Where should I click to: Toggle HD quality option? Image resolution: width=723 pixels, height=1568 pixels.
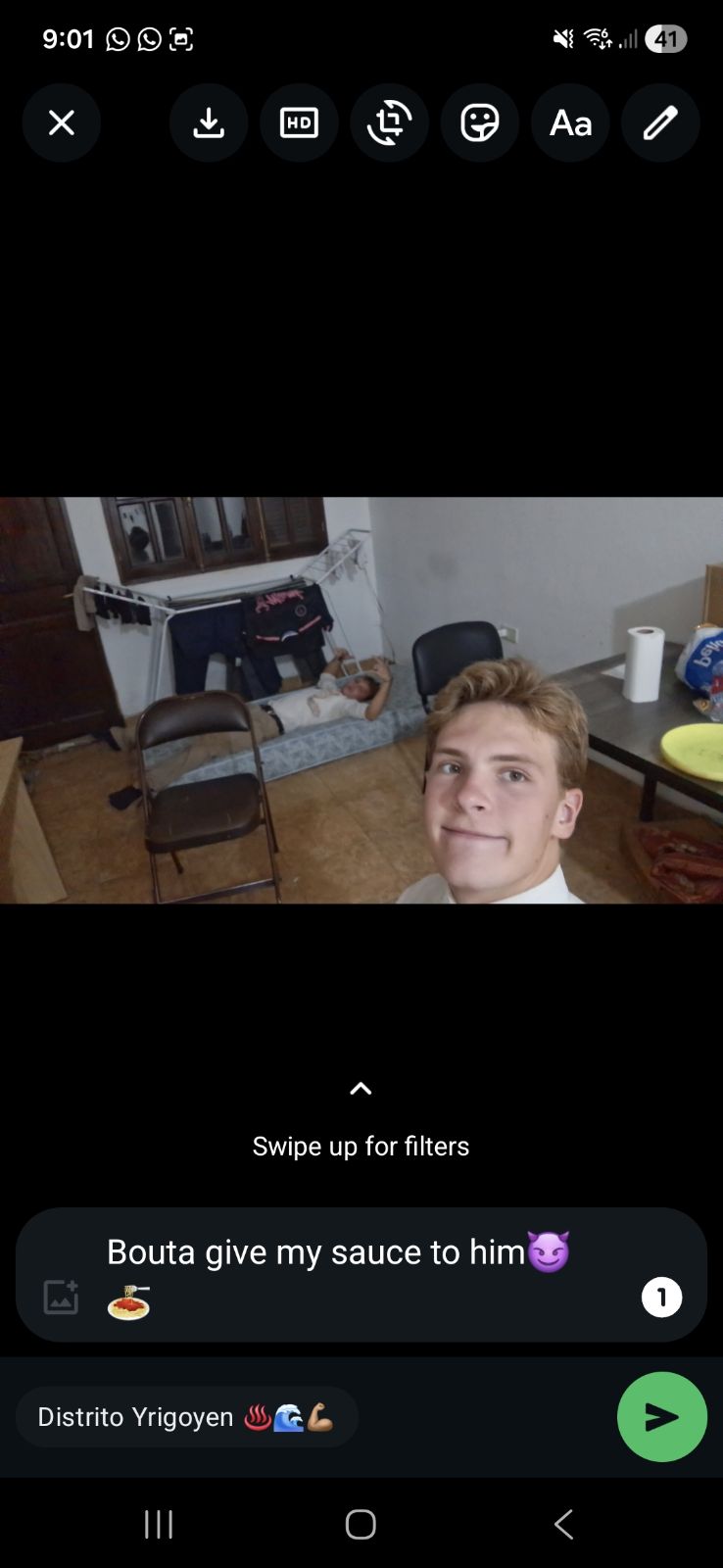point(299,122)
